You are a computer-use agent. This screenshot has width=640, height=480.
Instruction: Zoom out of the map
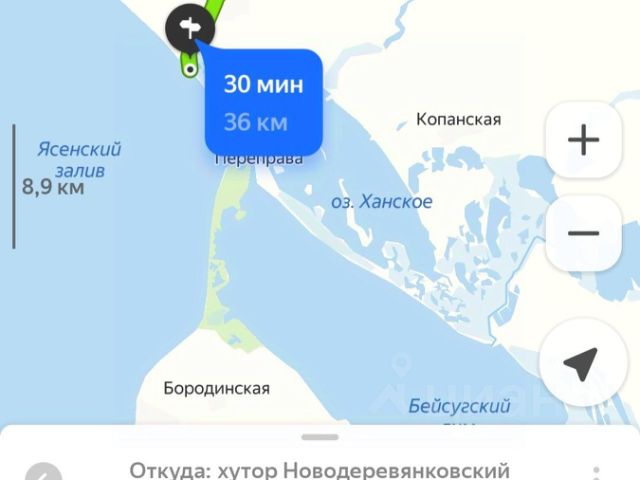point(583,233)
